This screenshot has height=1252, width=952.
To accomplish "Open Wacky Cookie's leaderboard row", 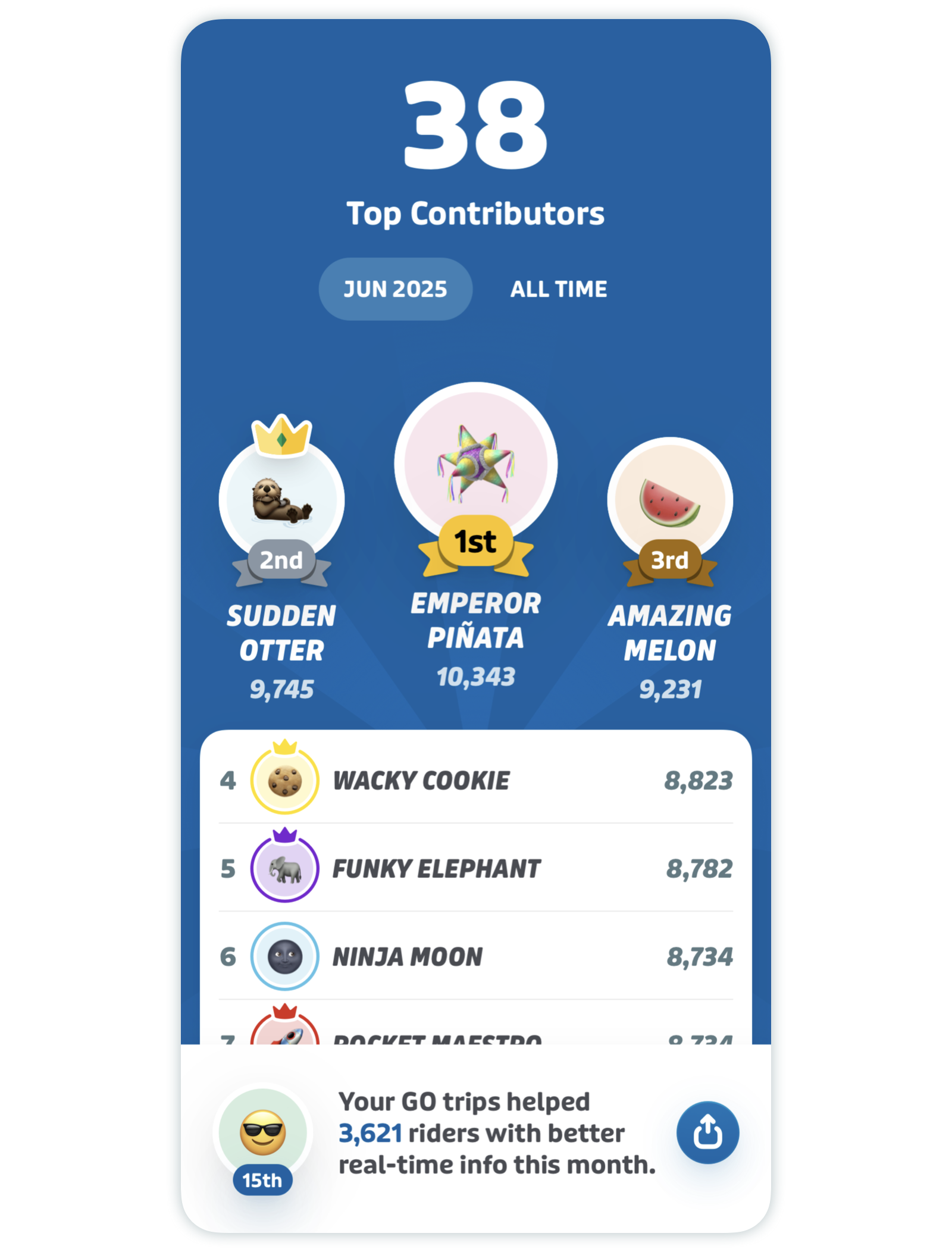I will click(475, 780).
